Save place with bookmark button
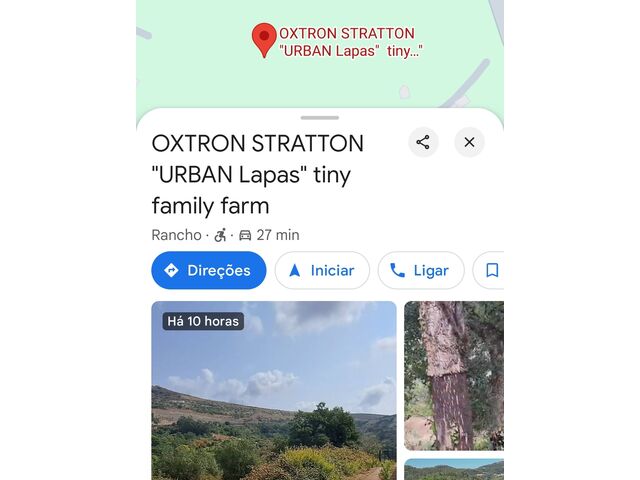Screen dimensions: 640x480 click(491, 270)
